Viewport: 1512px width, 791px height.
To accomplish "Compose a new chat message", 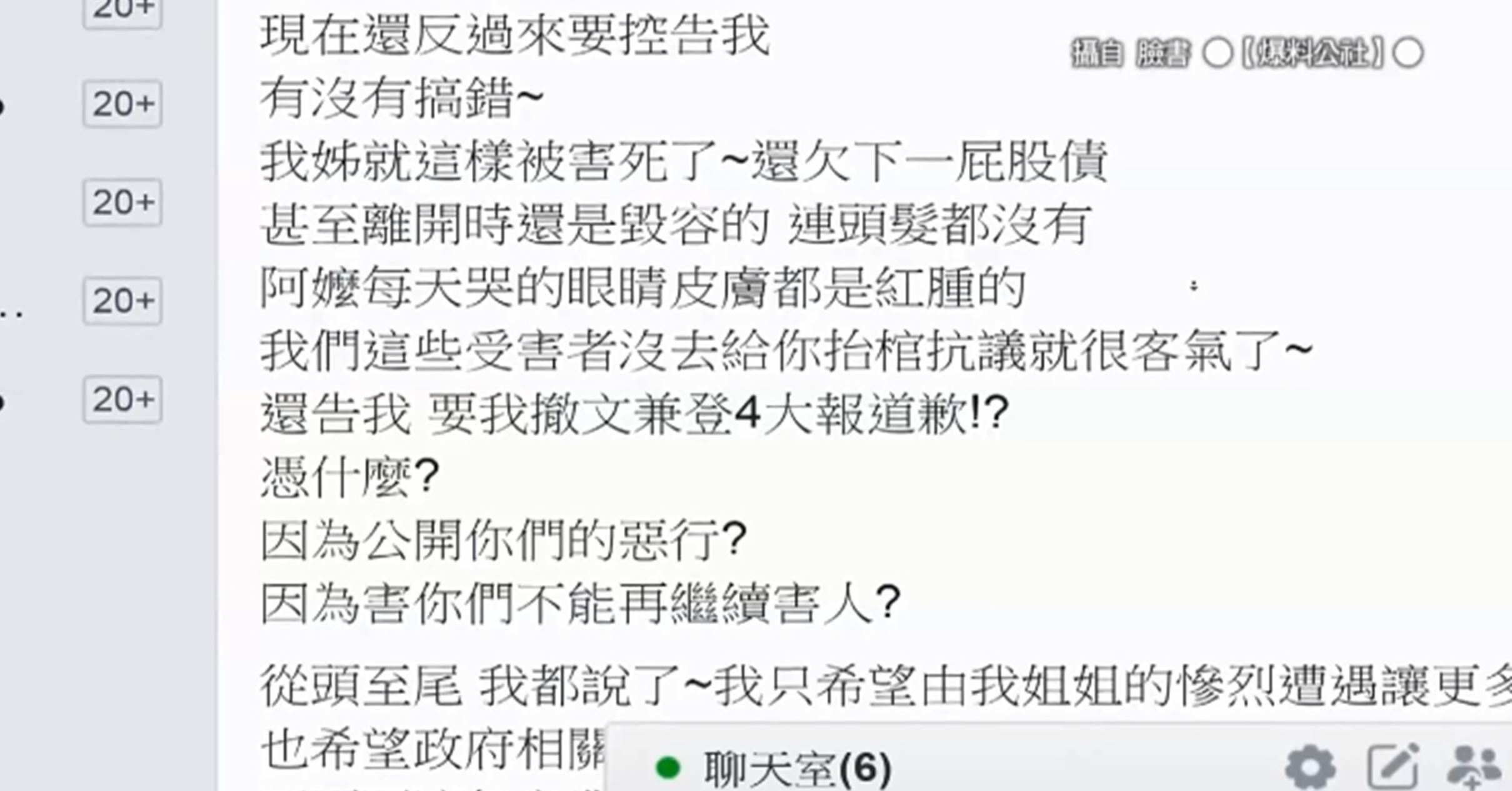I will coord(1393,767).
